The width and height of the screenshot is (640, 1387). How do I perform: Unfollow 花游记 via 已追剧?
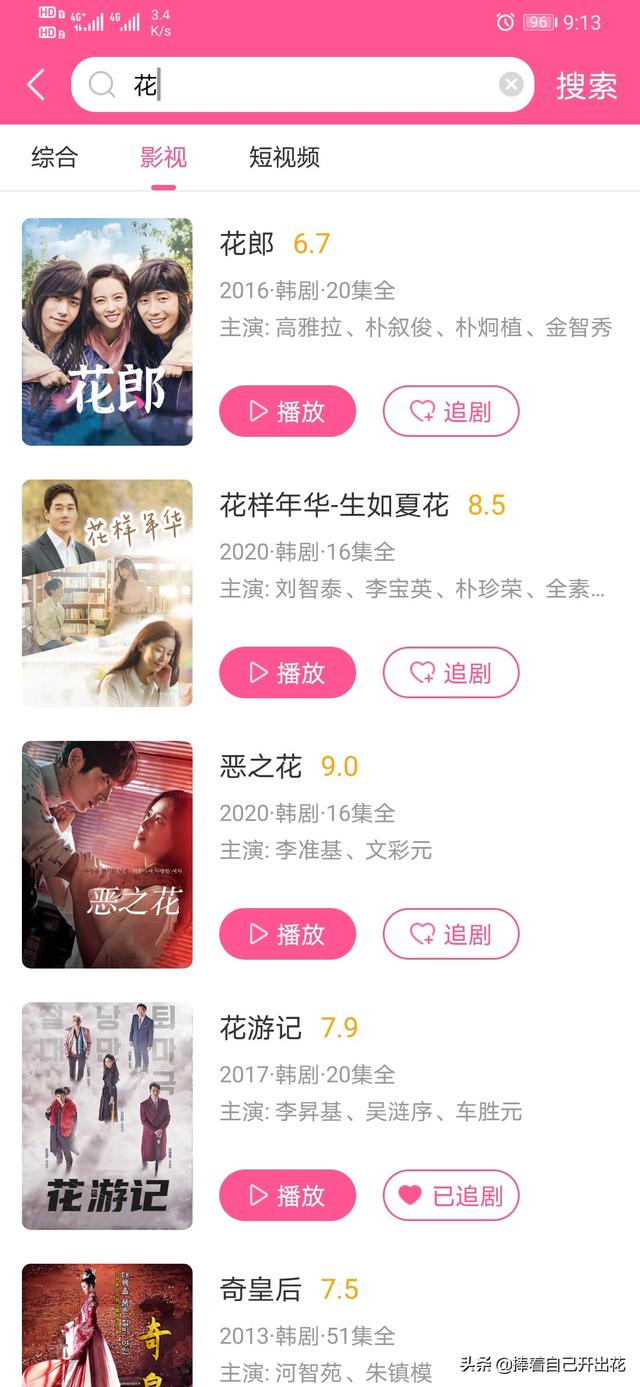pyautogui.click(x=451, y=1195)
